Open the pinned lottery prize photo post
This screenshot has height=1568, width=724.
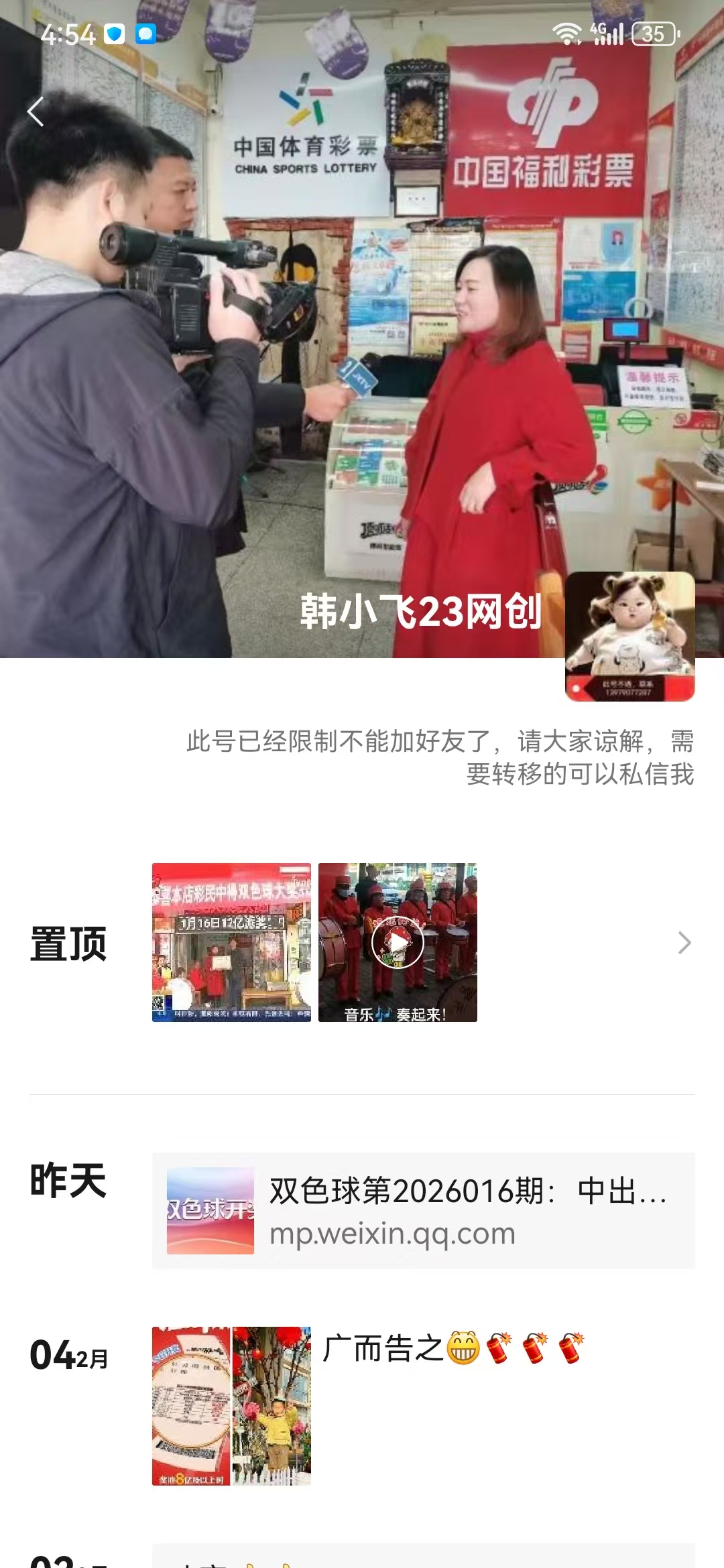coord(231,942)
